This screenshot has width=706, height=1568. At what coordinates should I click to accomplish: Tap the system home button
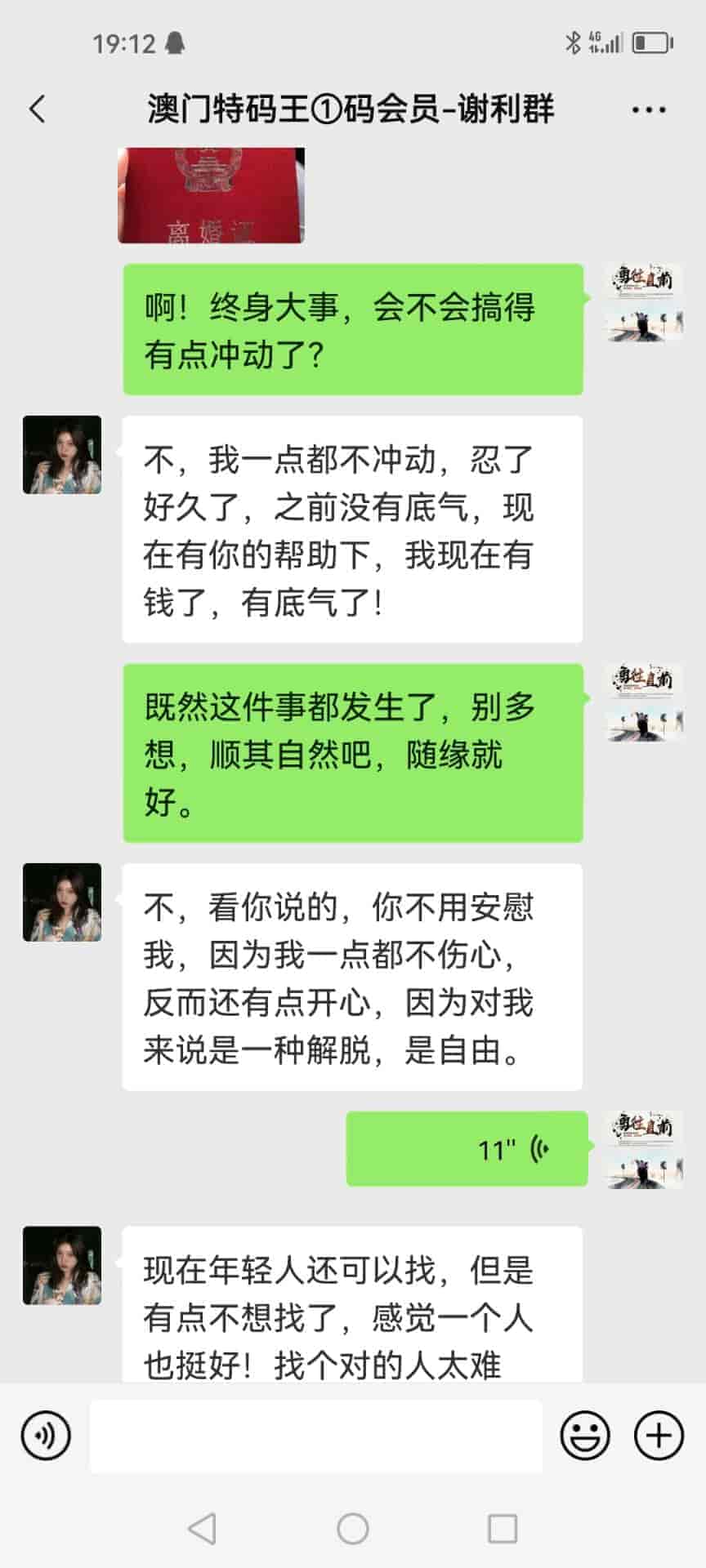pyautogui.click(x=353, y=1529)
